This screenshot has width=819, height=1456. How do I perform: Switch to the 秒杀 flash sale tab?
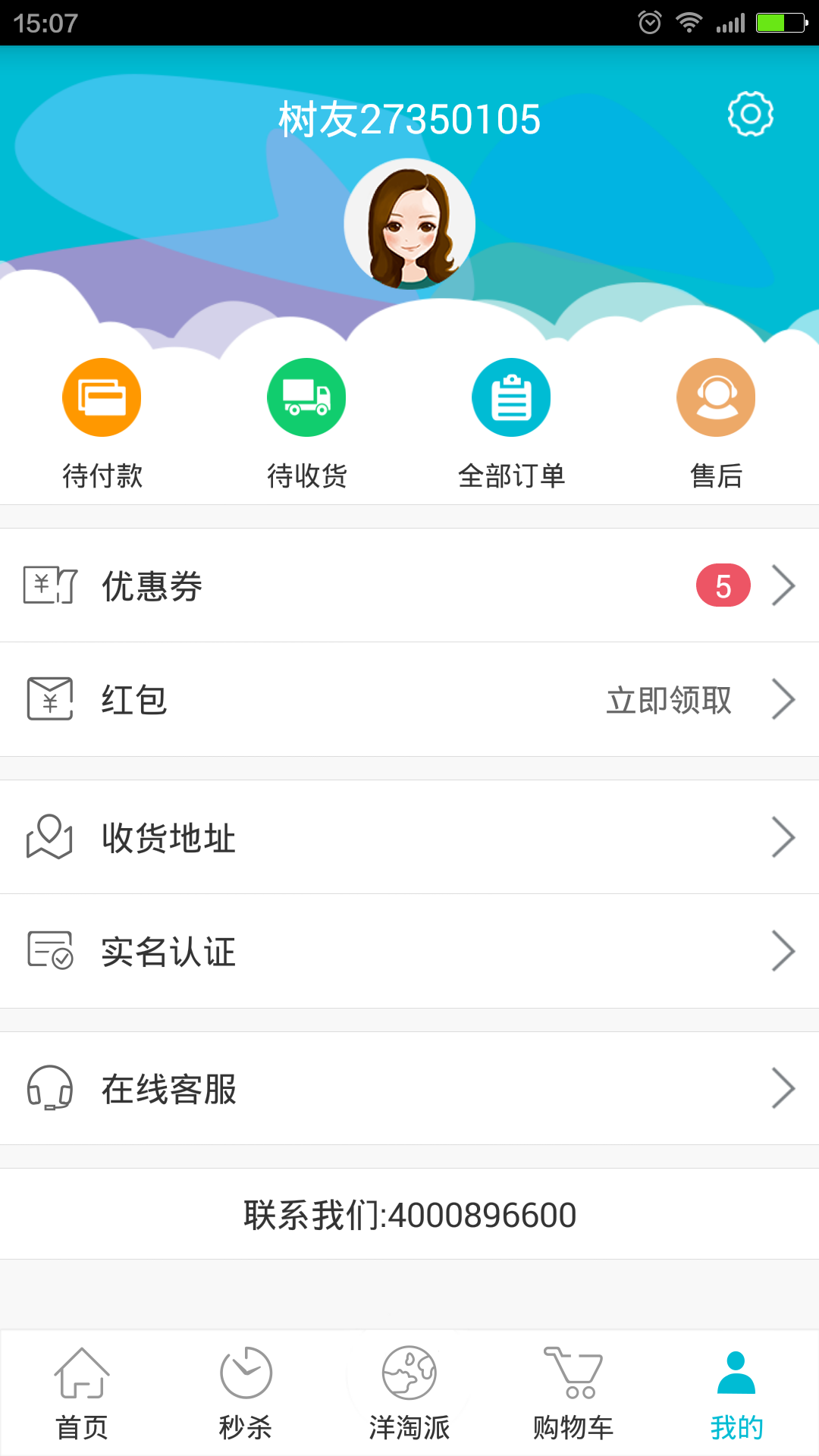click(246, 1394)
